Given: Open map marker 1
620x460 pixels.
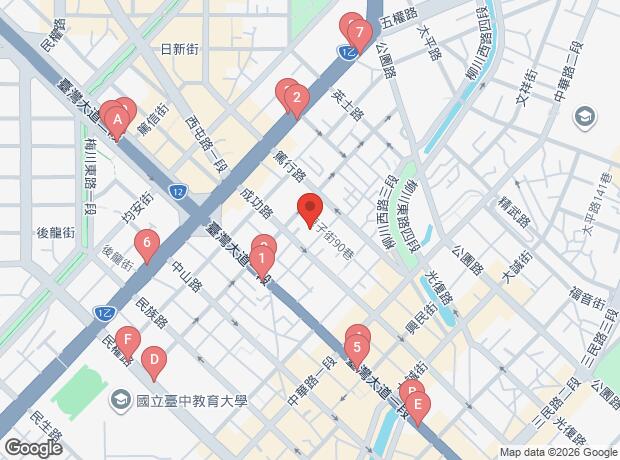Looking at the screenshot, I should point(261,262).
